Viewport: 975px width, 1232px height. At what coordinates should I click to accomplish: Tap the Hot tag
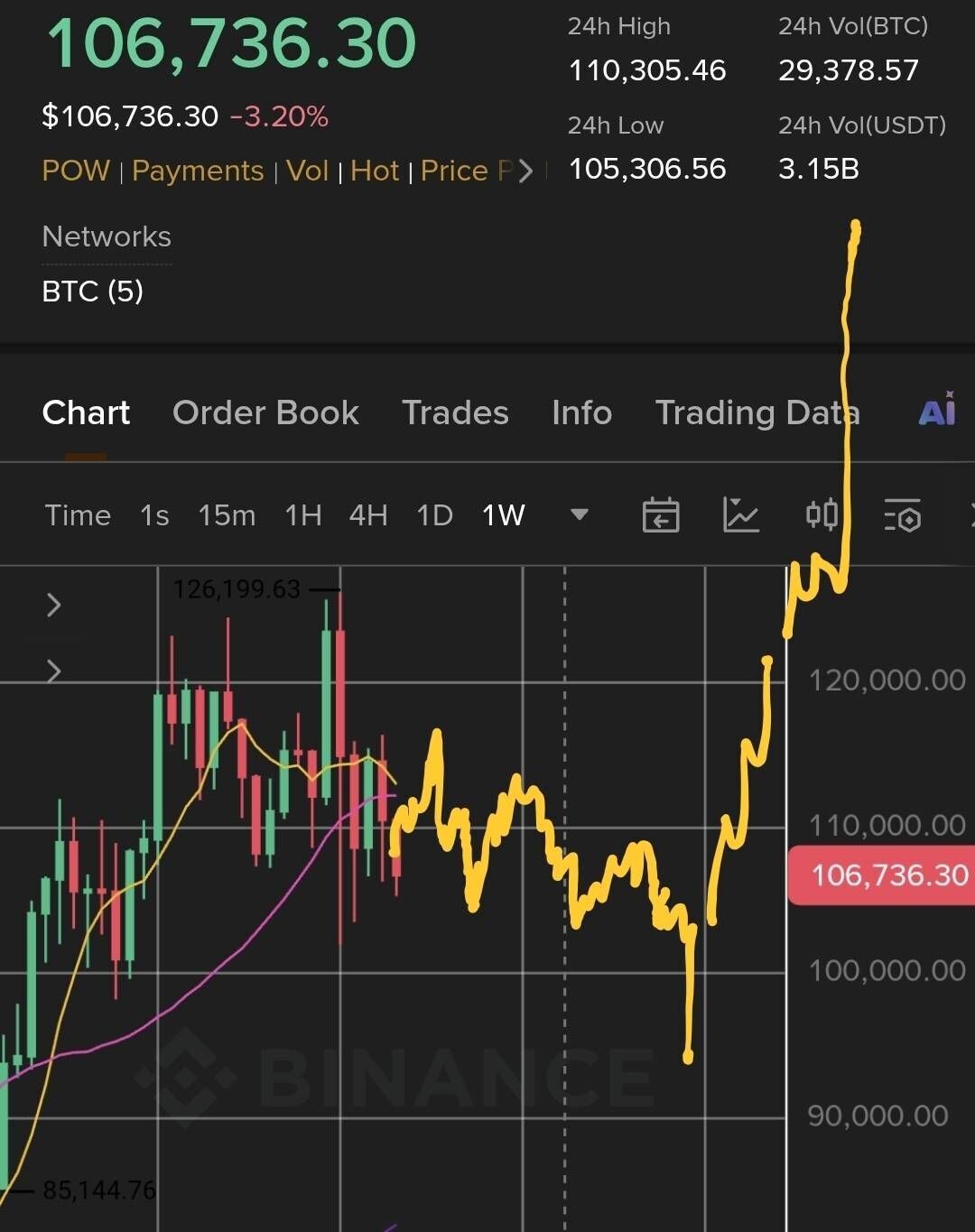tap(375, 171)
